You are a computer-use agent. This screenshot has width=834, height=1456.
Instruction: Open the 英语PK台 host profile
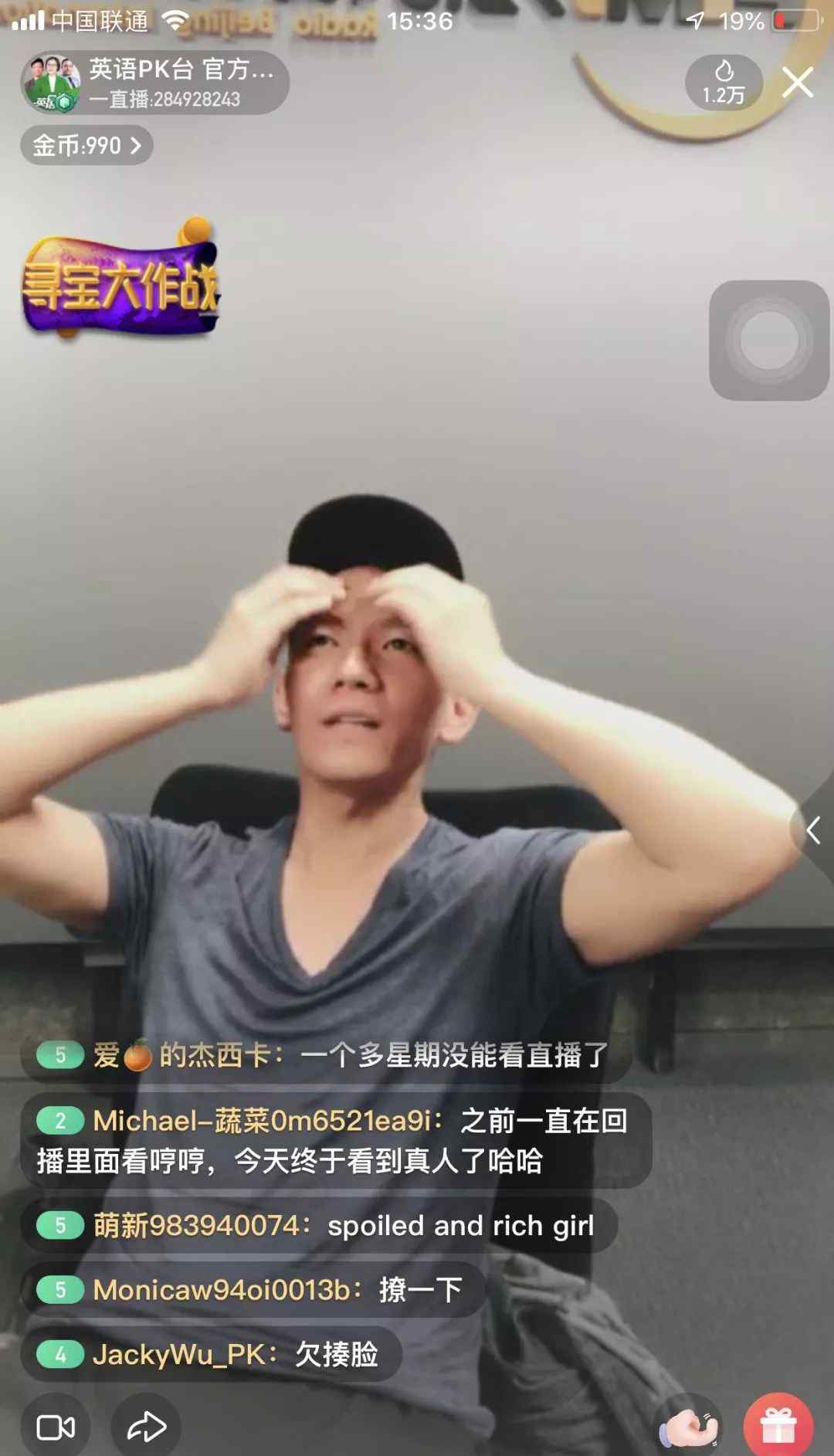pyautogui.click(x=154, y=83)
